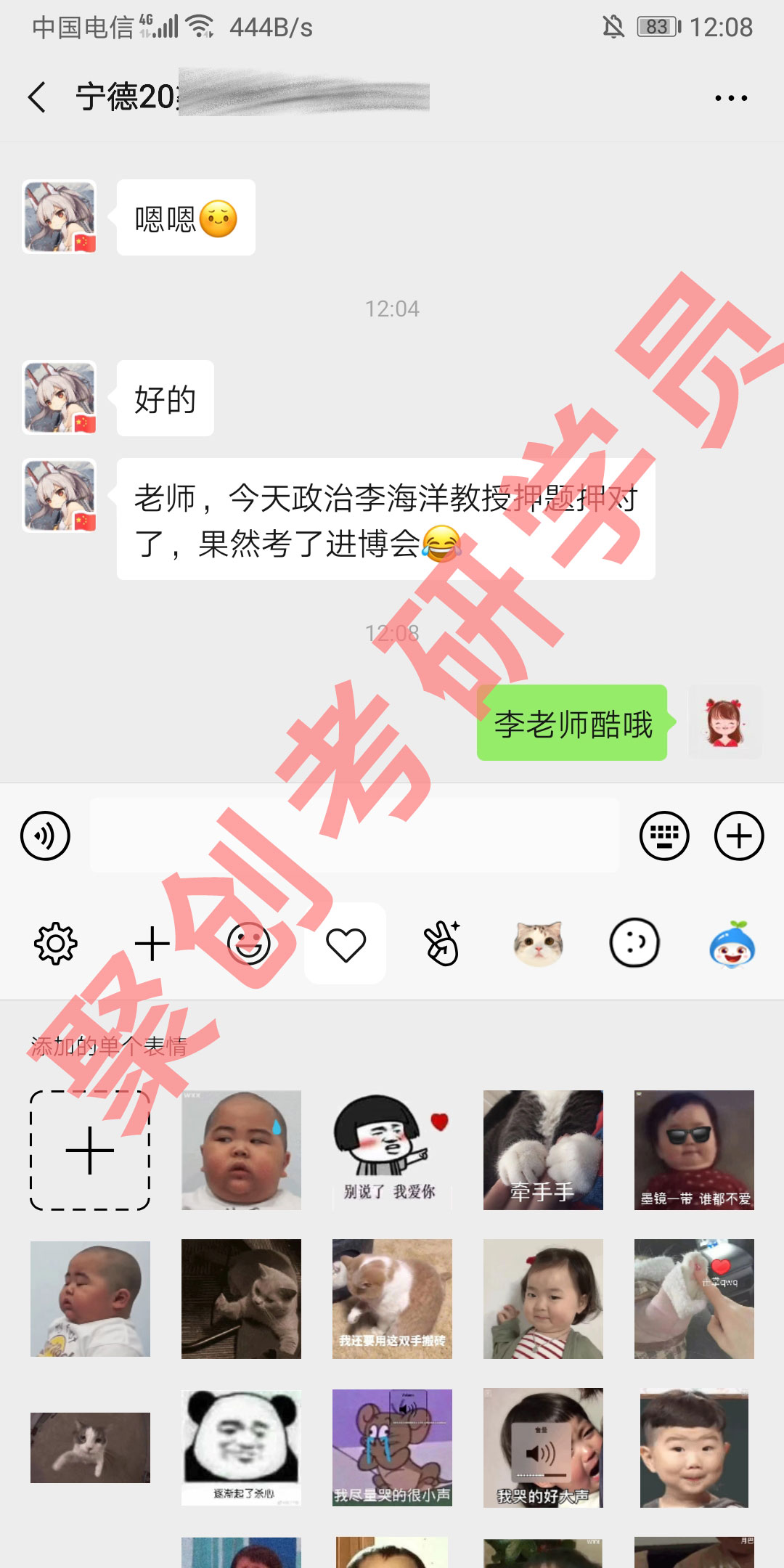
Task: Switch to the default emoji tab
Action: click(249, 944)
